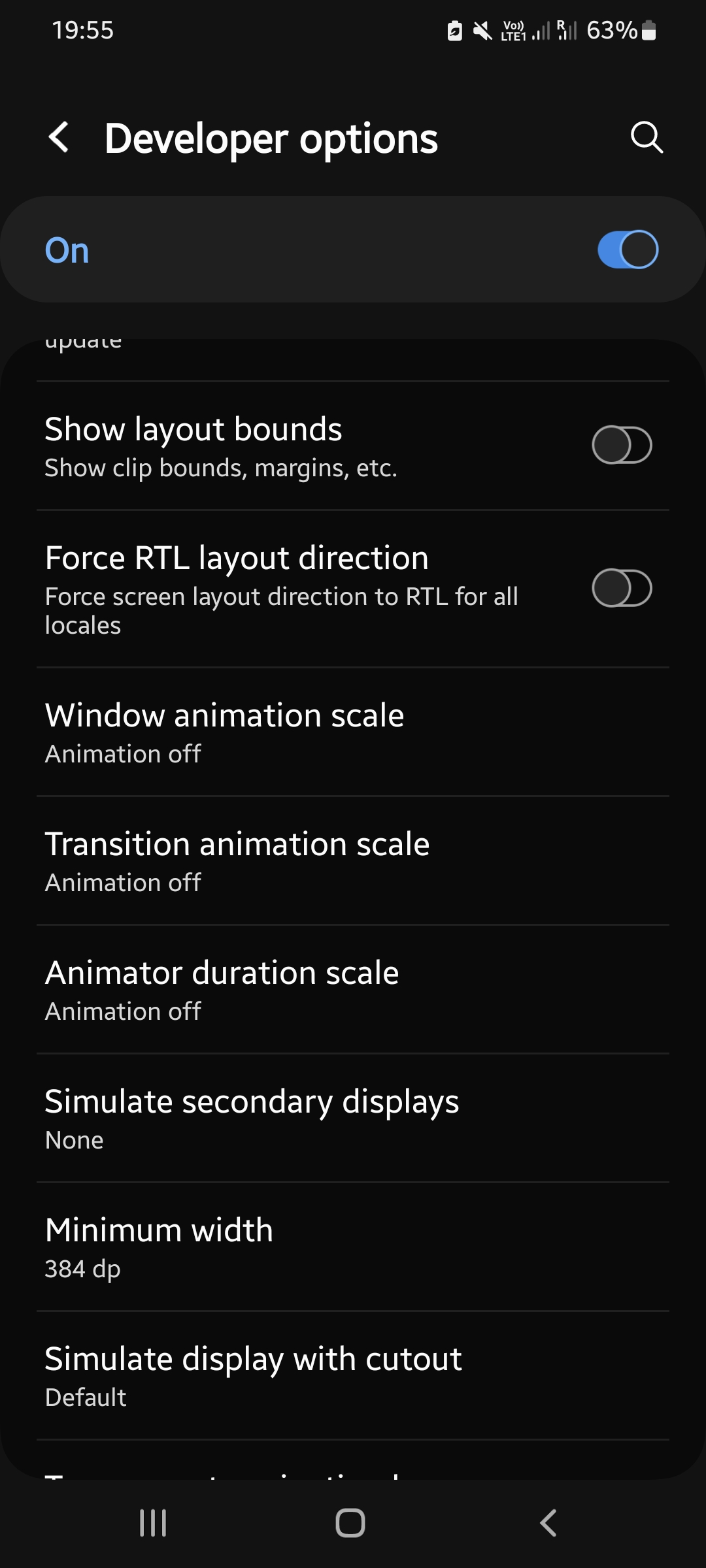The width and height of the screenshot is (706, 1568).
Task: Open Window animation scale setting
Action: point(353,732)
